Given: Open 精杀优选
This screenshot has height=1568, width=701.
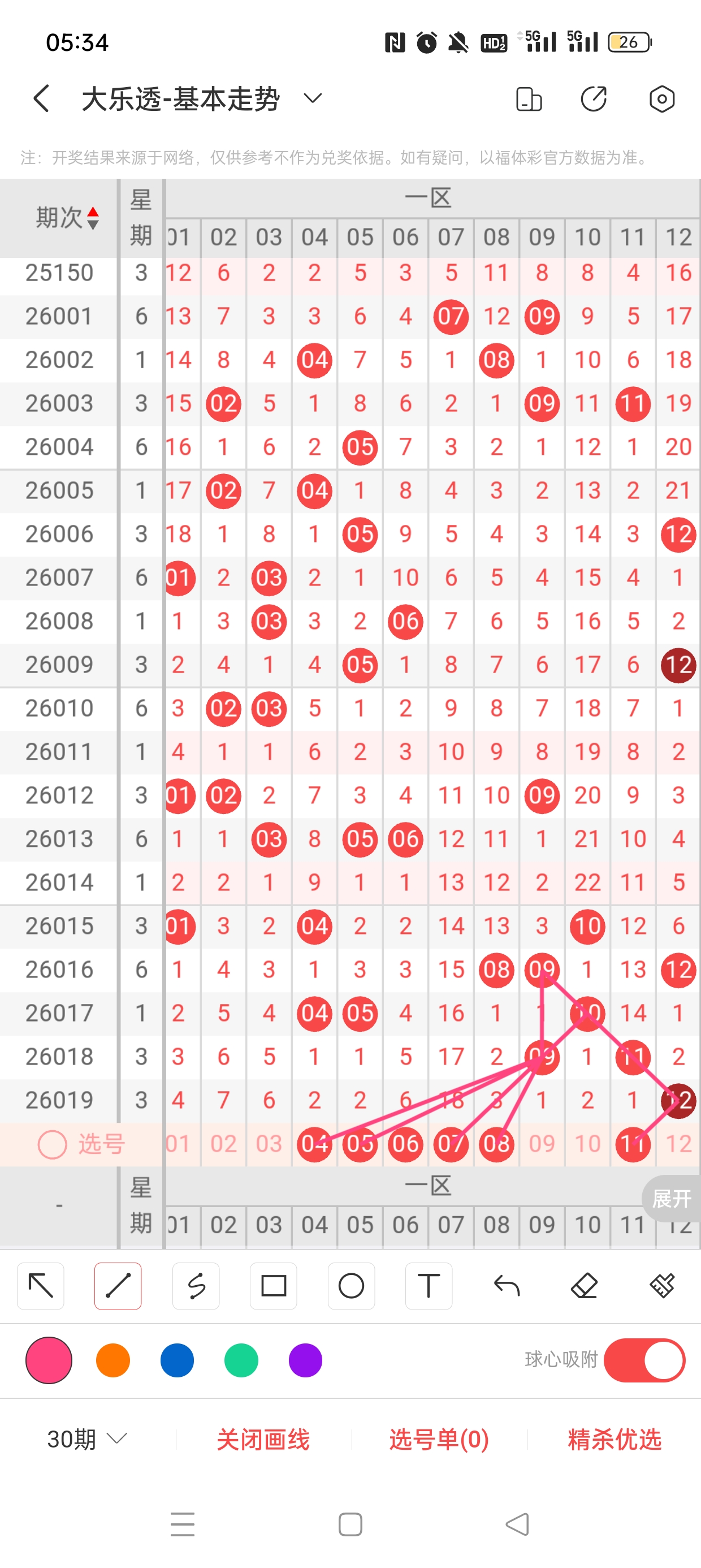Looking at the screenshot, I should point(614,1439).
